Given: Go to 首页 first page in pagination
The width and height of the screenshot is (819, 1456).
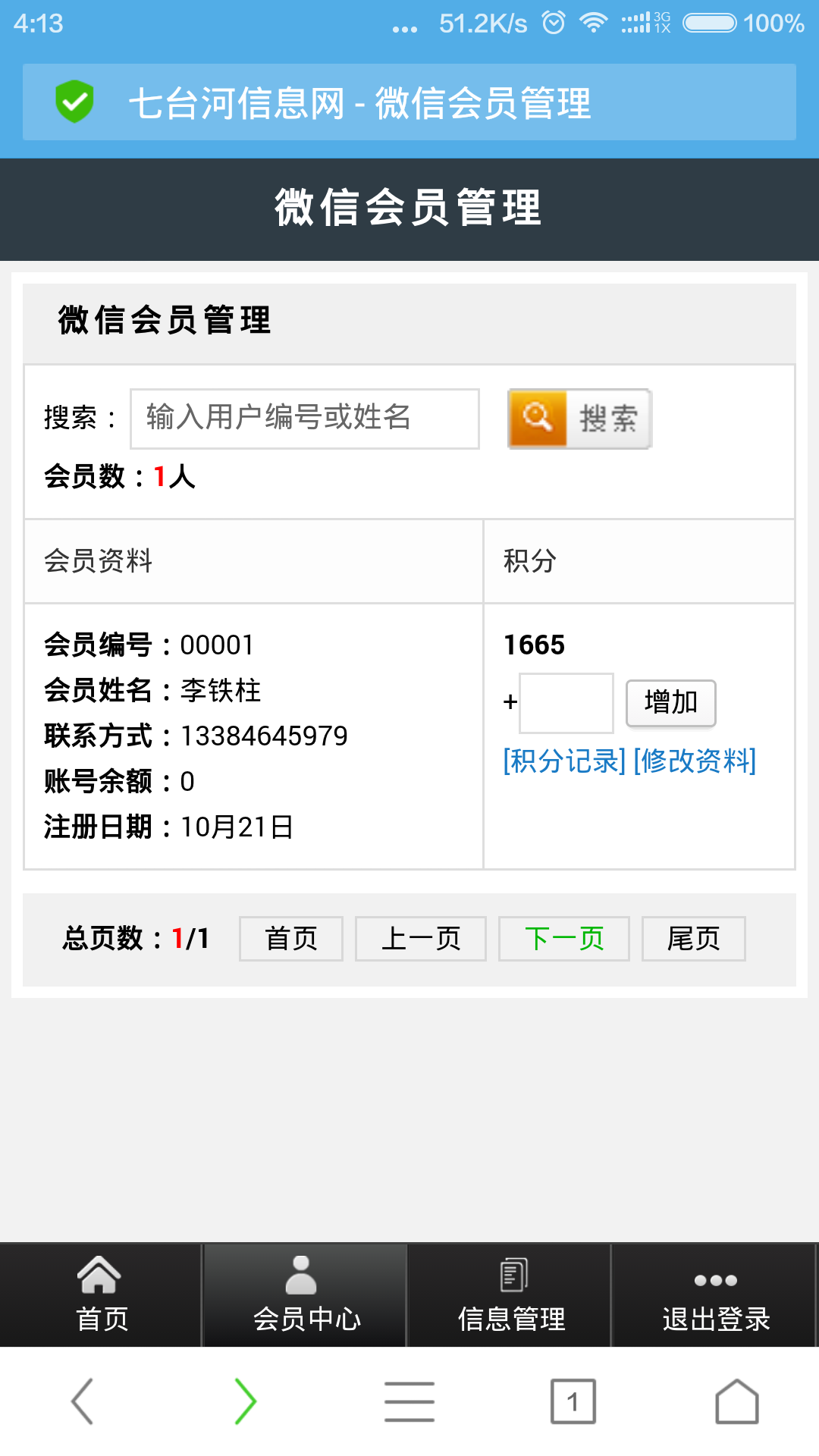Looking at the screenshot, I should 291,939.
